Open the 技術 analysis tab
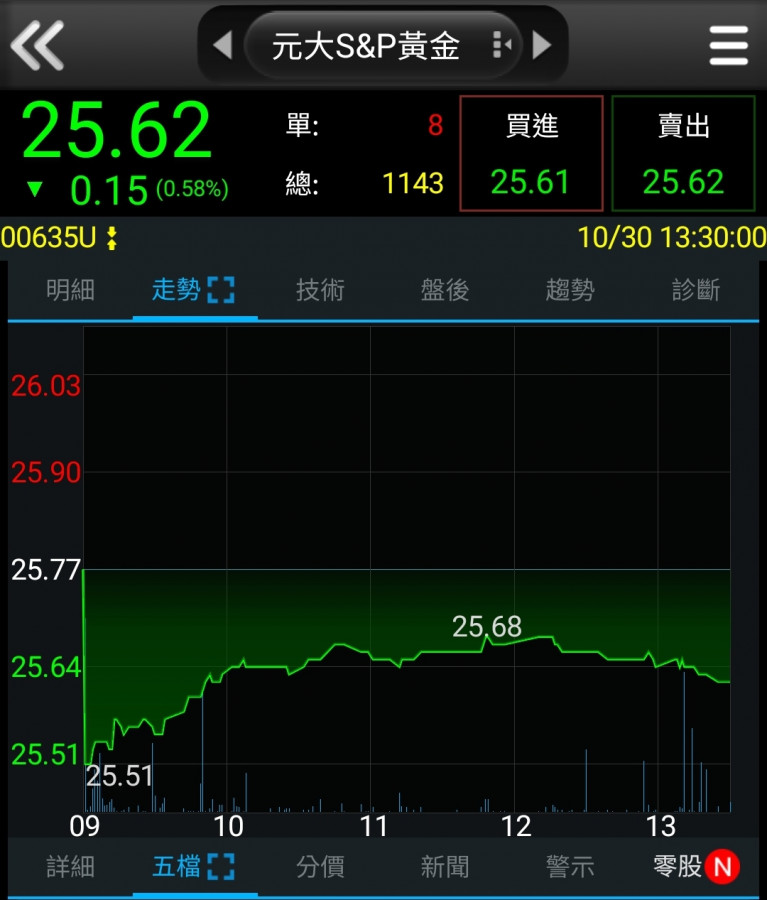Screen dimensions: 767x900 click(x=320, y=291)
